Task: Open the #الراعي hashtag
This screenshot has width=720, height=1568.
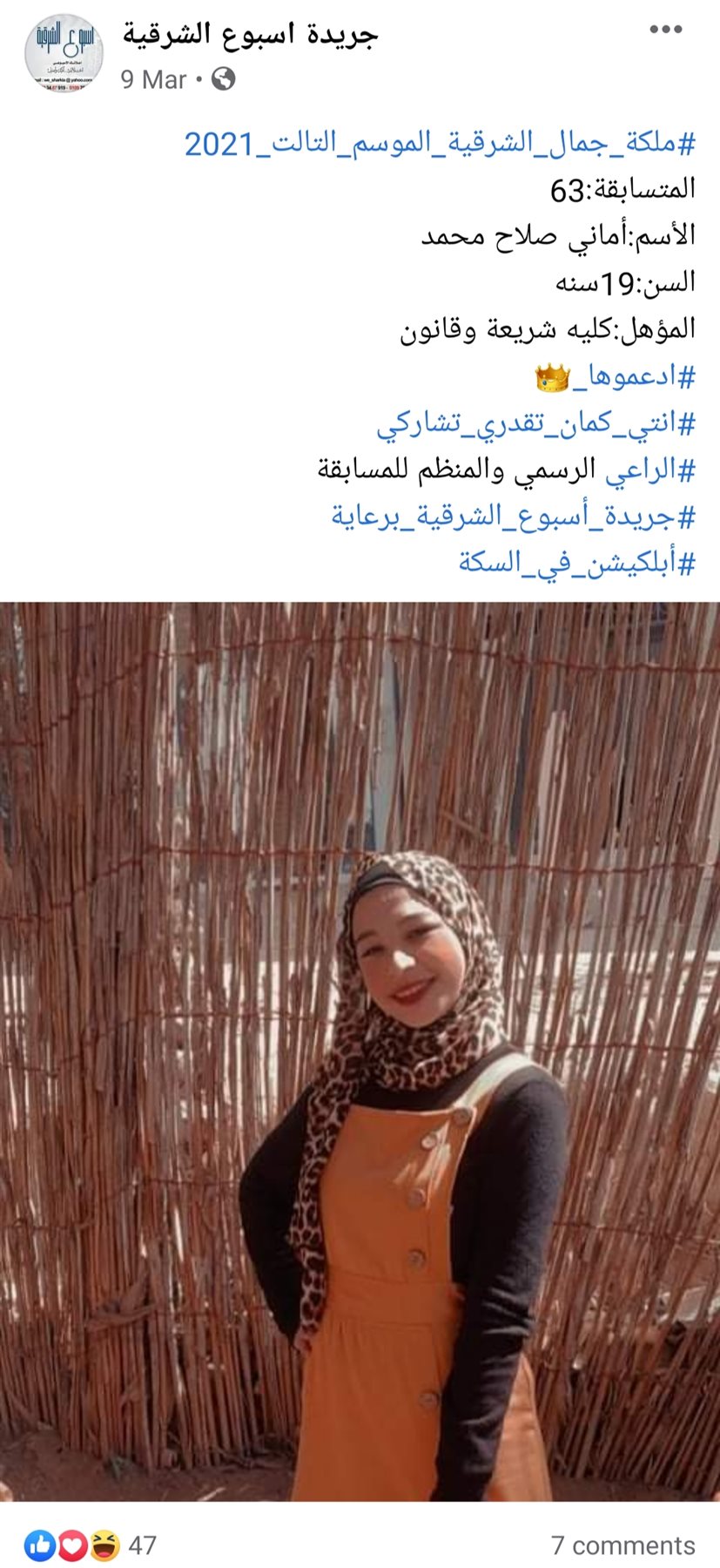Action: [650, 470]
